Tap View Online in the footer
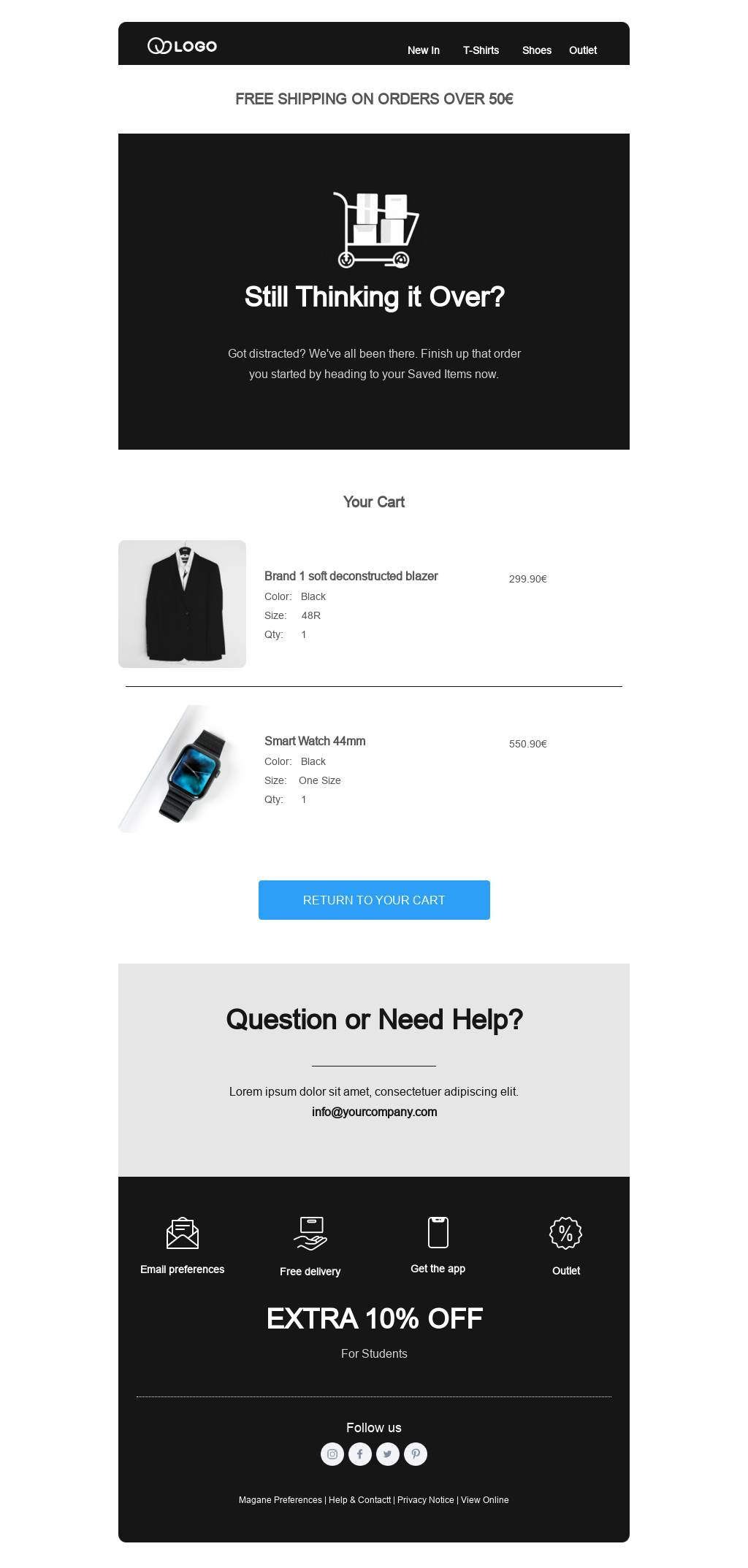The height and width of the screenshot is (1568, 748). coord(484,1500)
